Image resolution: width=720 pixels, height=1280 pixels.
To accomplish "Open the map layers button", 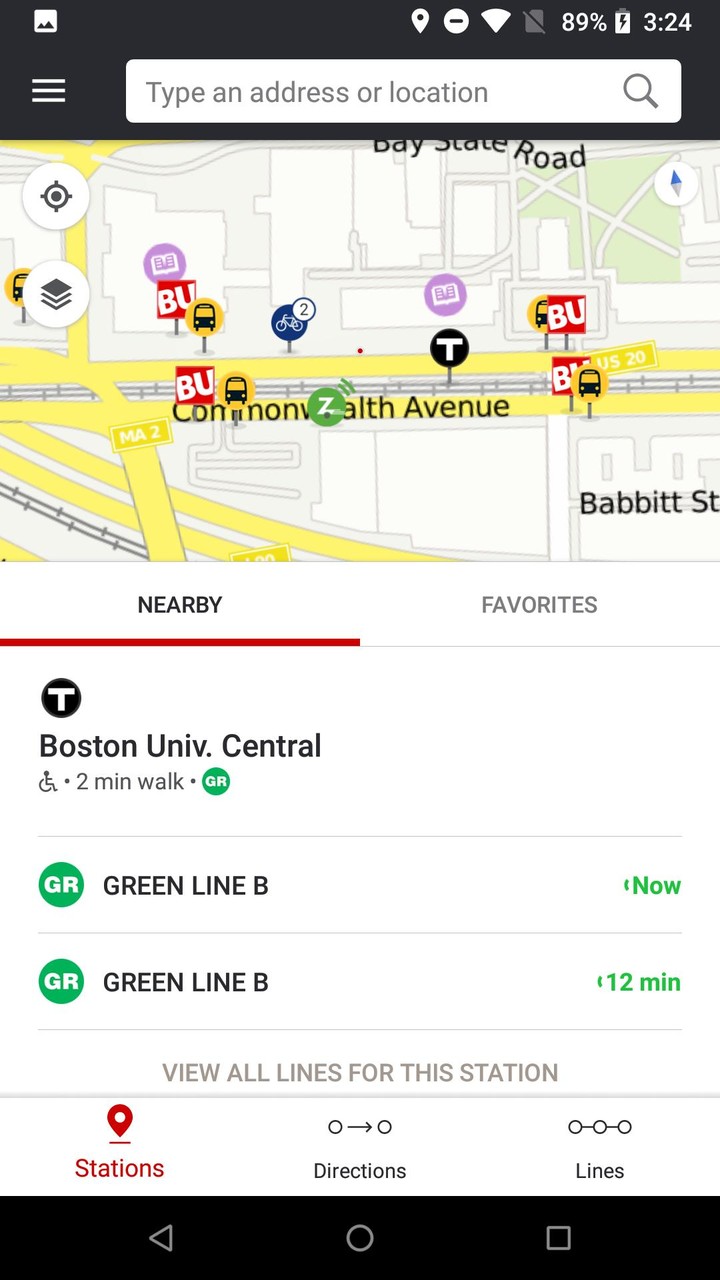I will (56, 294).
